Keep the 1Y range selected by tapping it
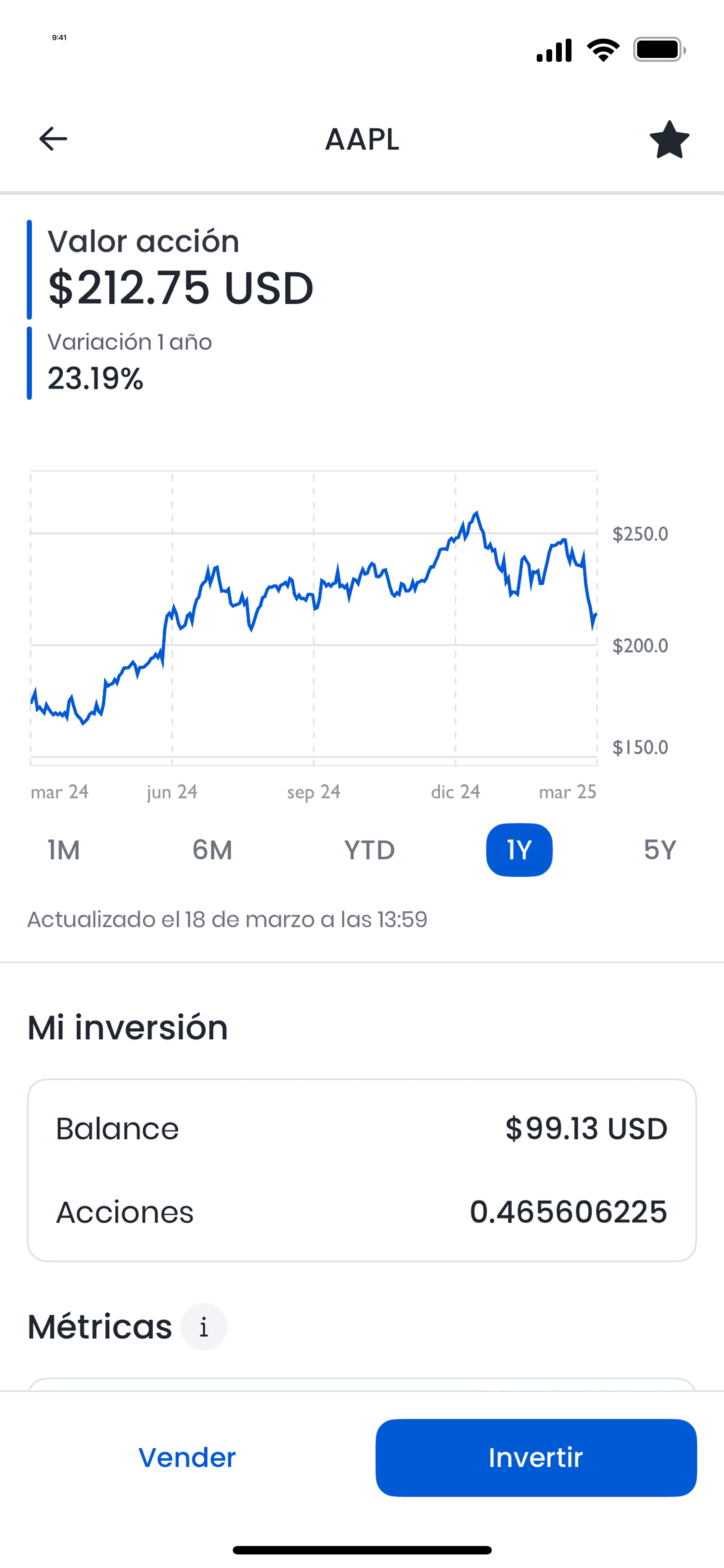Screen dimensions: 724x1568 [x=519, y=850]
